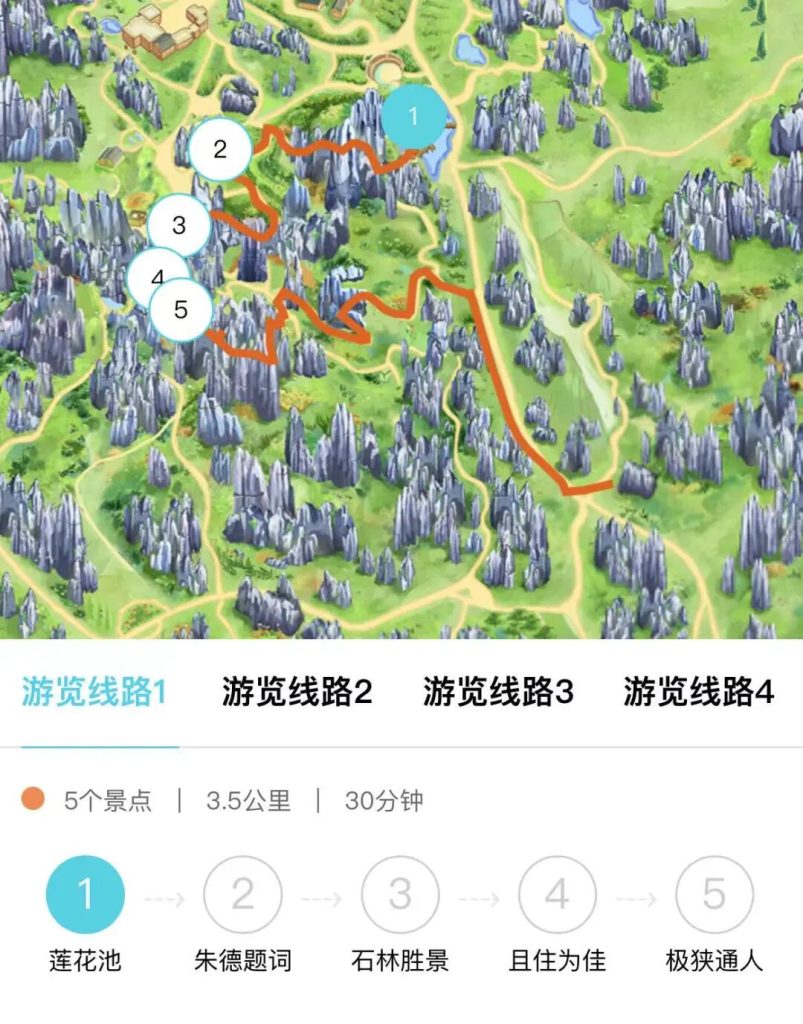Select stop 1 莲花池 in route list
Image resolution: width=803 pixels, height=1024 pixels.
click(x=85, y=895)
